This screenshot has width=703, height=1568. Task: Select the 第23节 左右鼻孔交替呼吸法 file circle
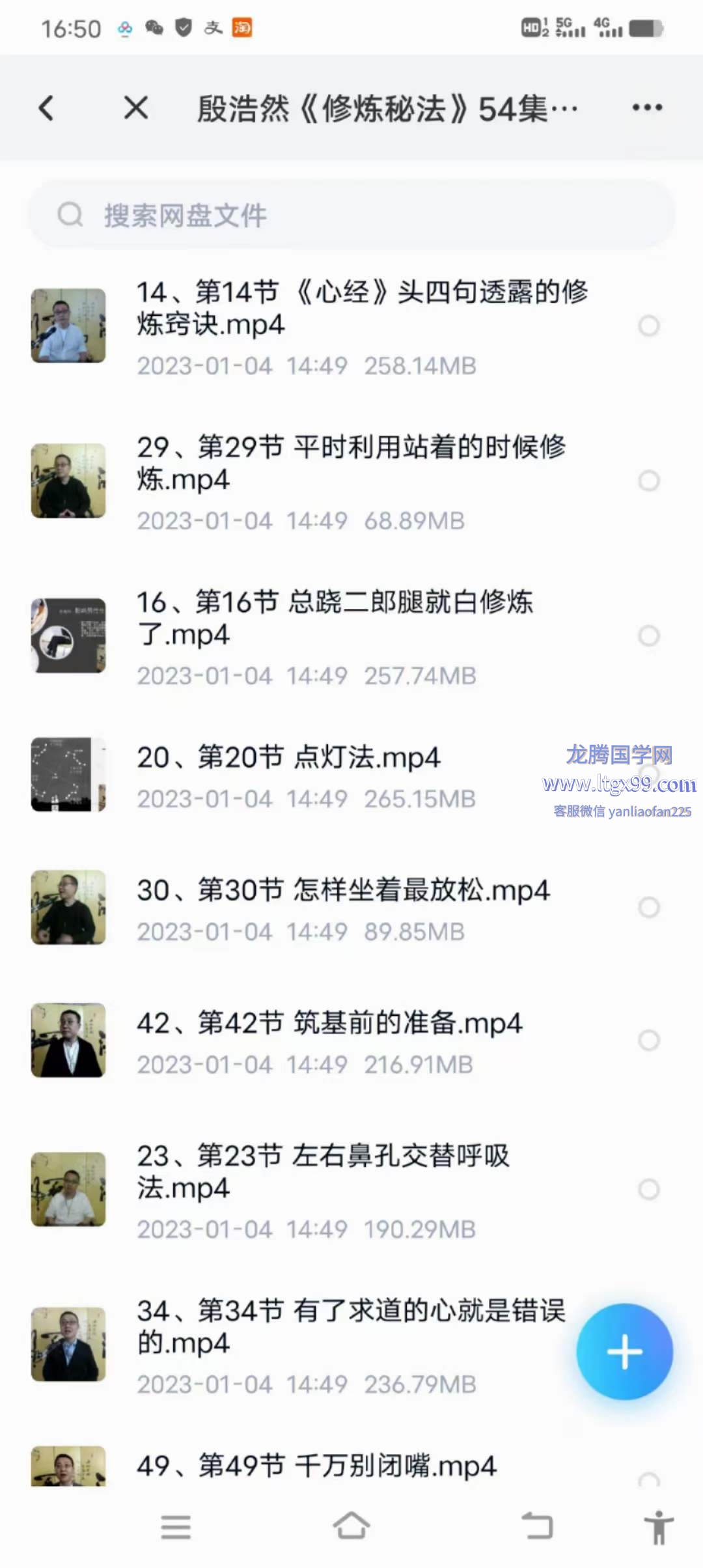coord(649,1189)
